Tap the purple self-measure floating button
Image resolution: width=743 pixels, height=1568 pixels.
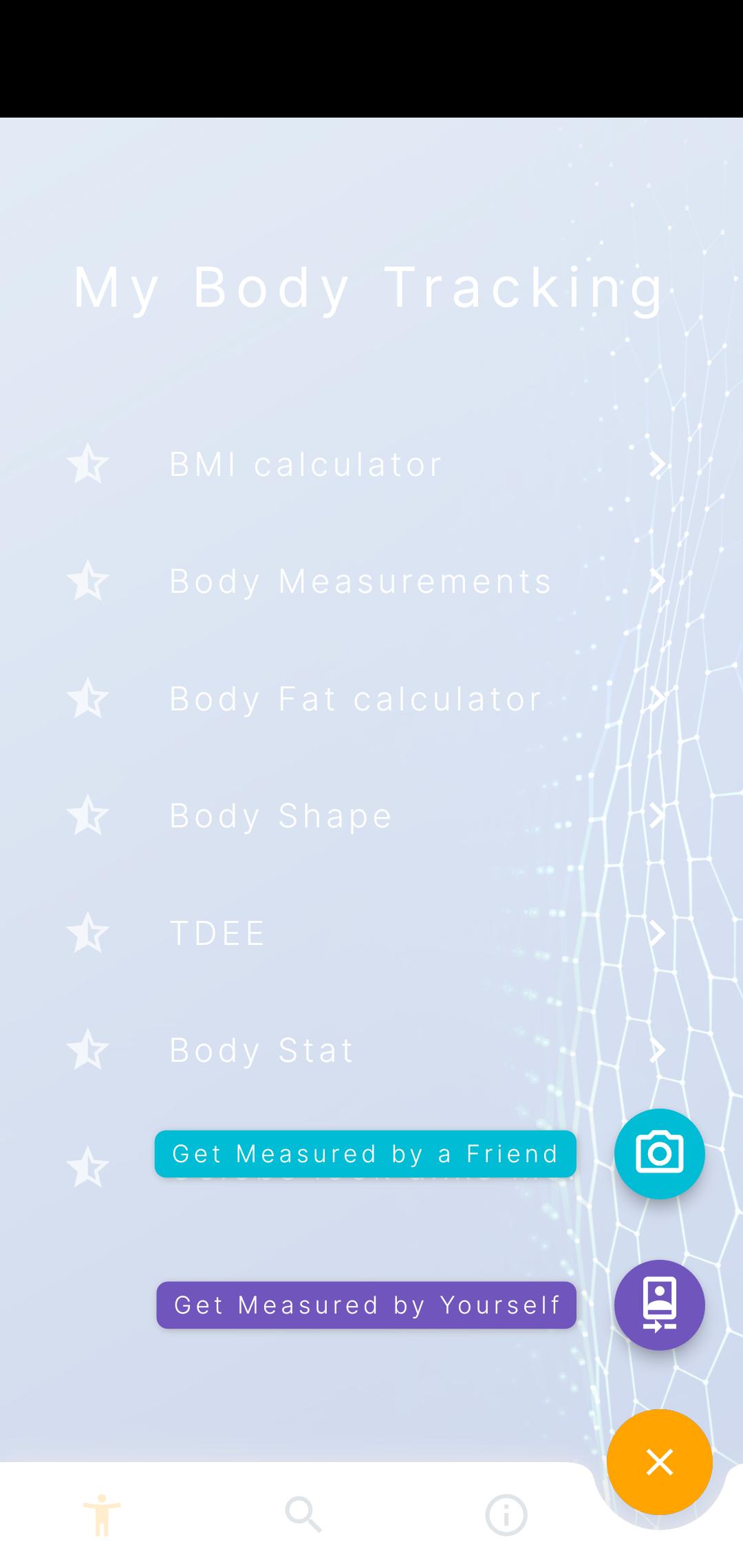(659, 1305)
